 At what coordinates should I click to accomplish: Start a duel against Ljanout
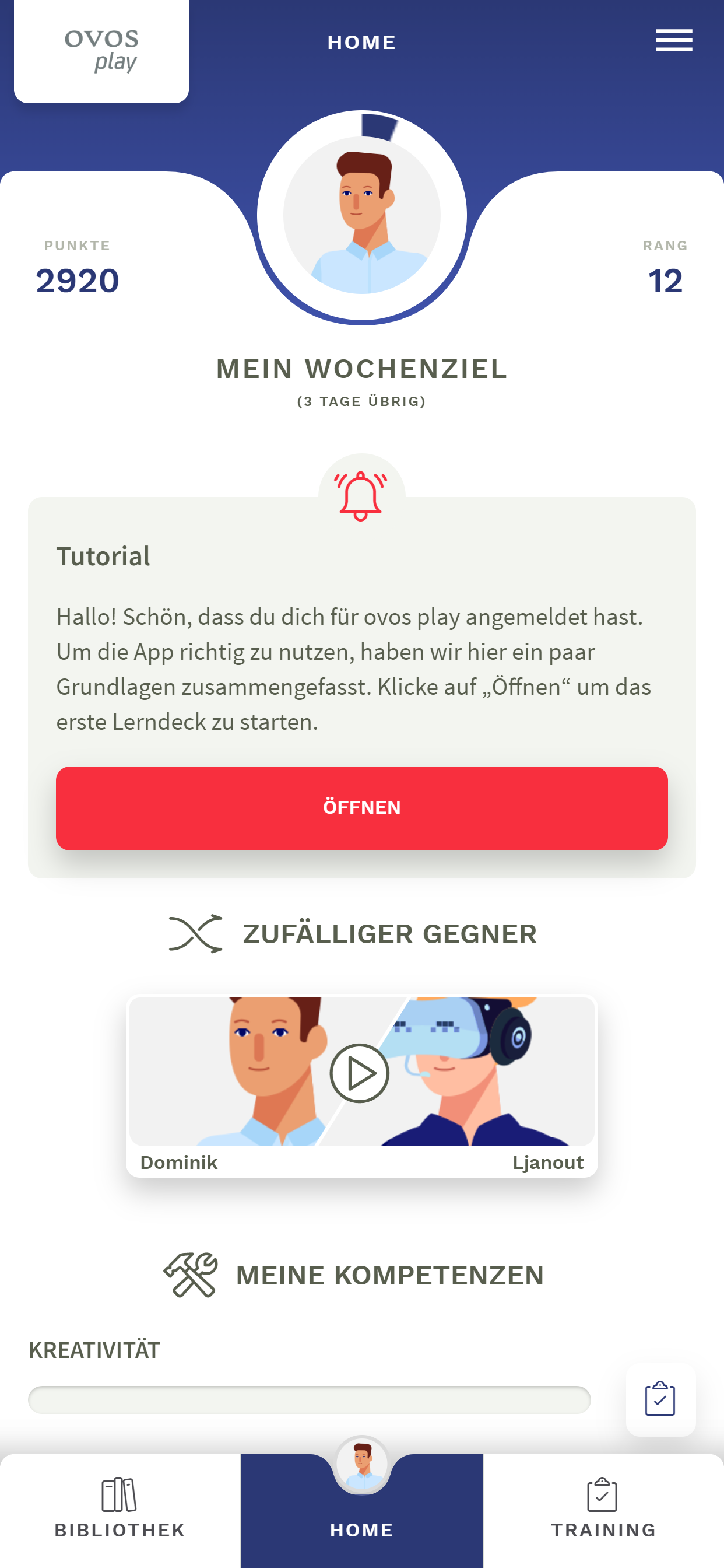(x=360, y=1073)
